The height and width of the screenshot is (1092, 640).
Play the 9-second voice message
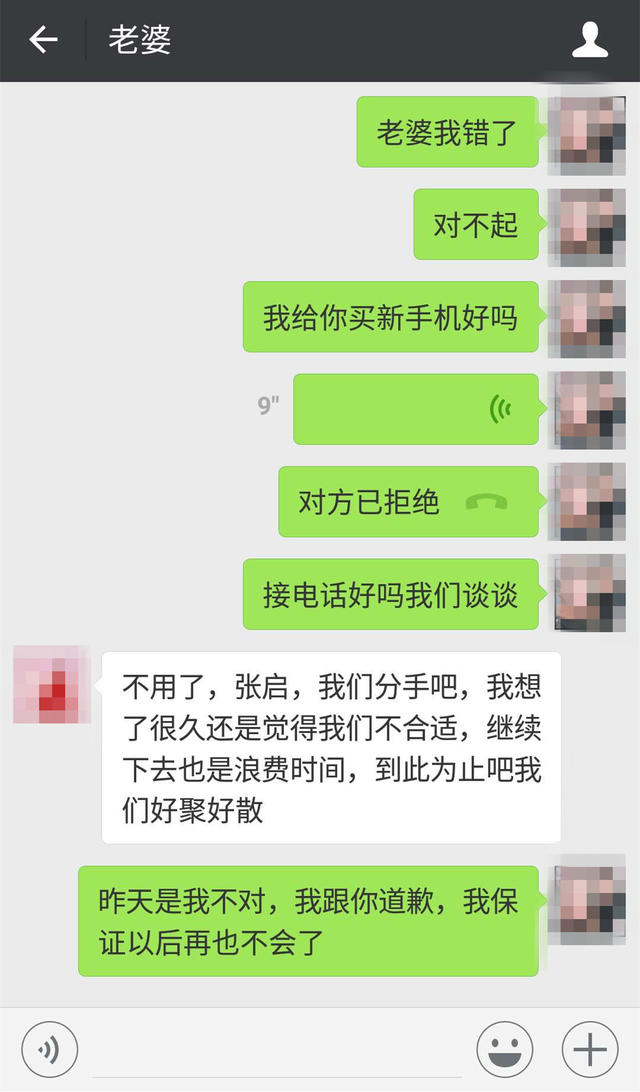(x=415, y=409)
